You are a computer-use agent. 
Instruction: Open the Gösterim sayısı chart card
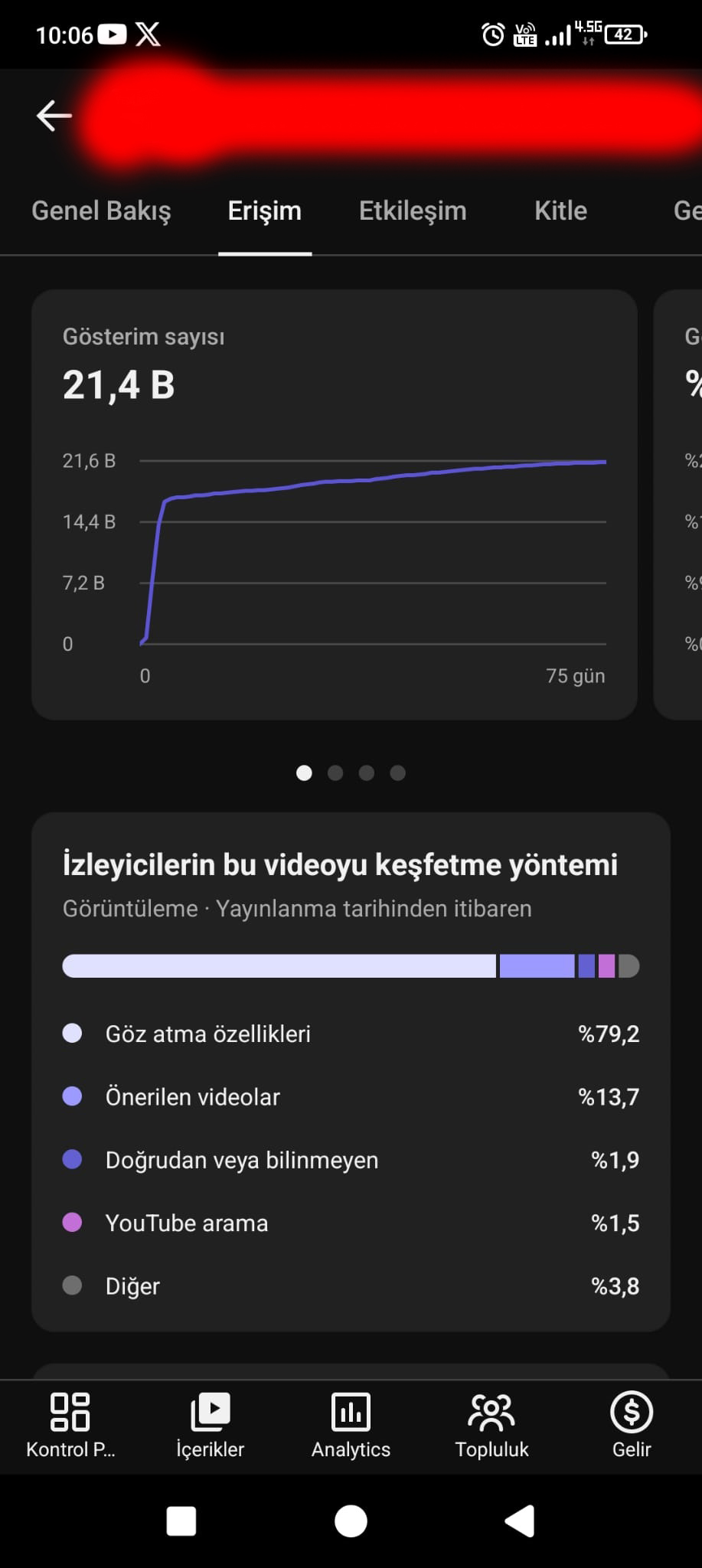pyautogui.click(x=335, y=505)
